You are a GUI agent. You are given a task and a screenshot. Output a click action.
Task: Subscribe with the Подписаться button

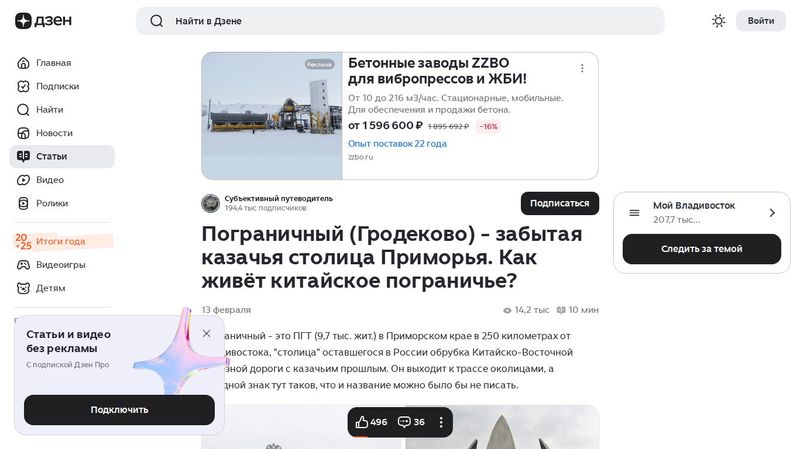point(559,203)
